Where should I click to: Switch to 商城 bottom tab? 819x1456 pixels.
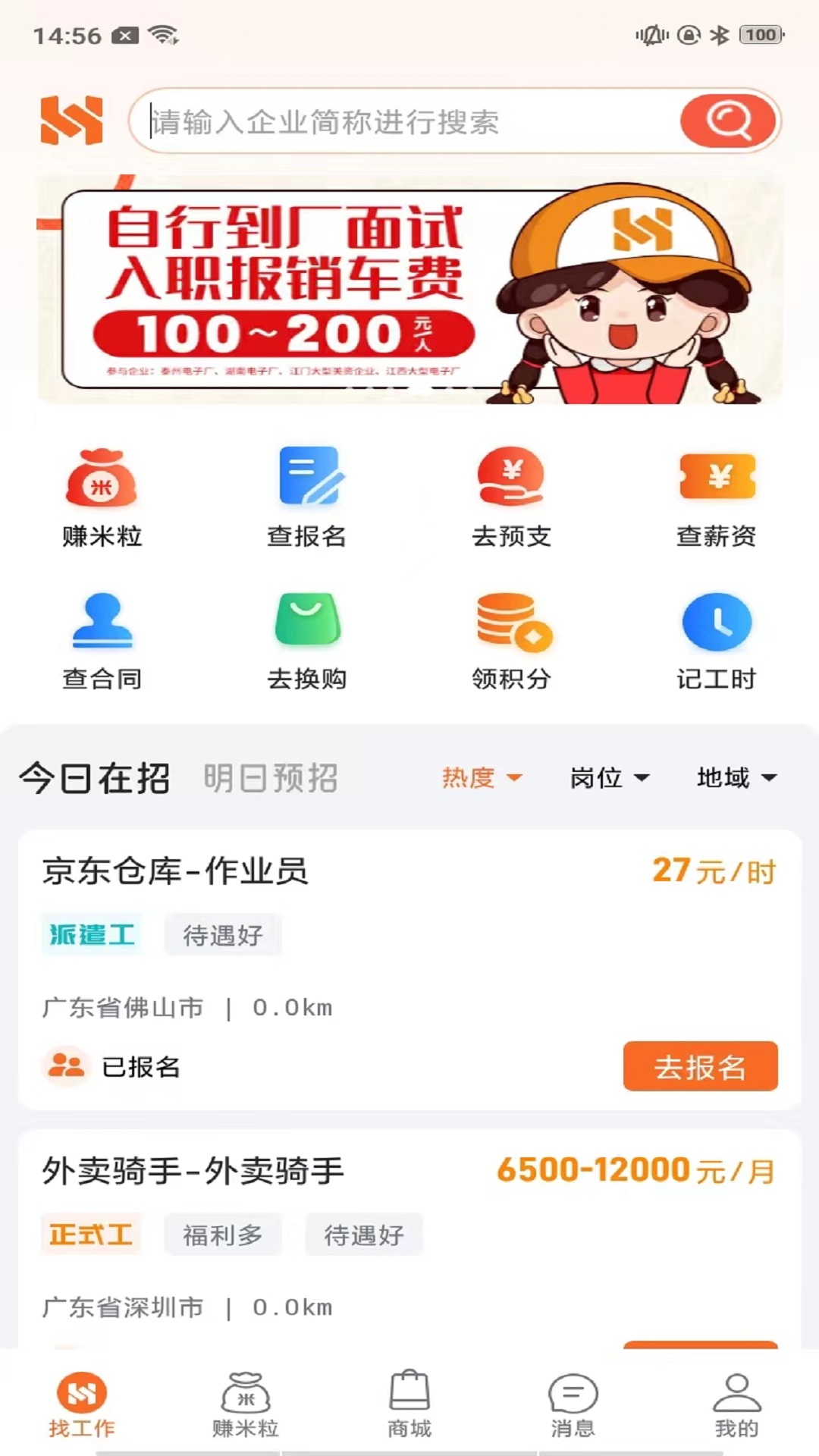pos(409,1404)
